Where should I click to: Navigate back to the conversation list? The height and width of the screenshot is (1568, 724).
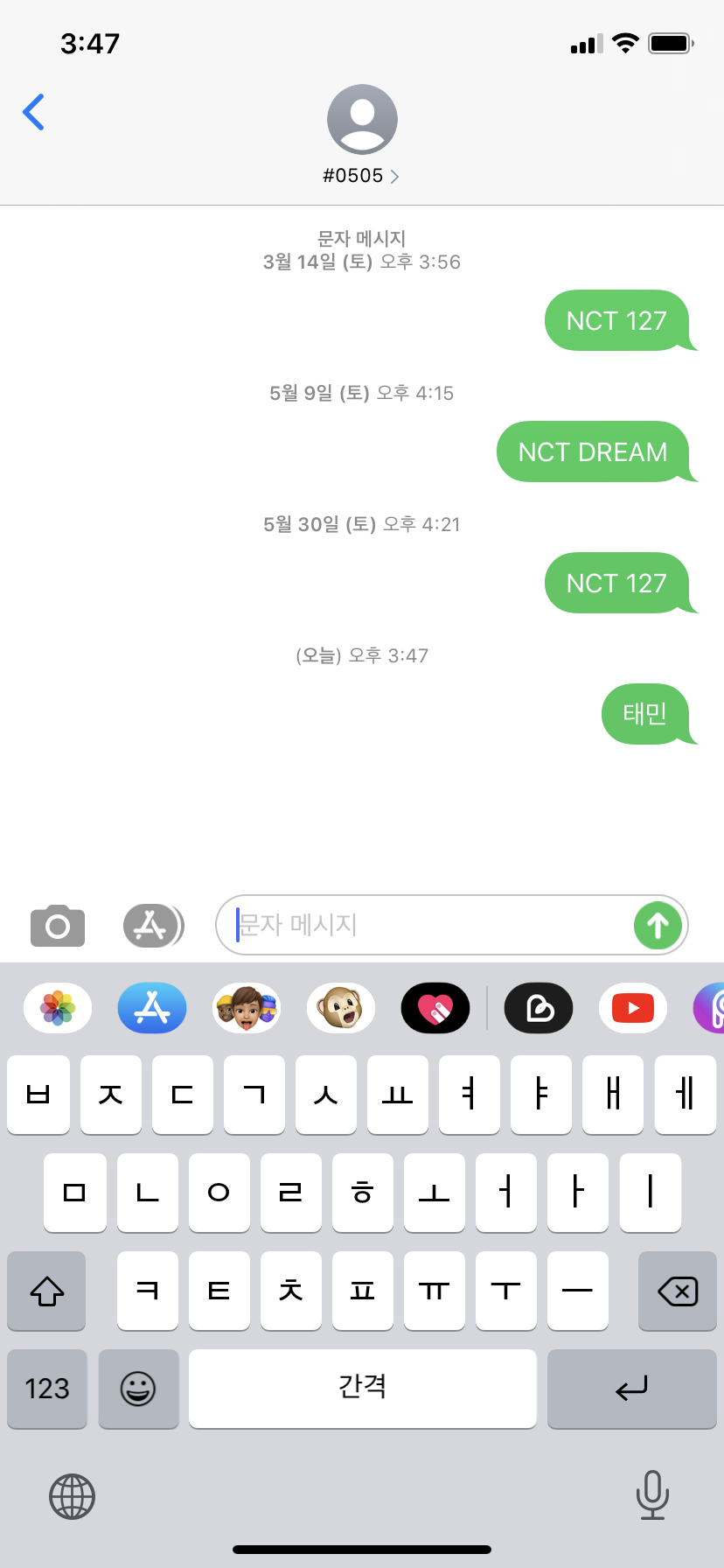(x=33, y=112)
